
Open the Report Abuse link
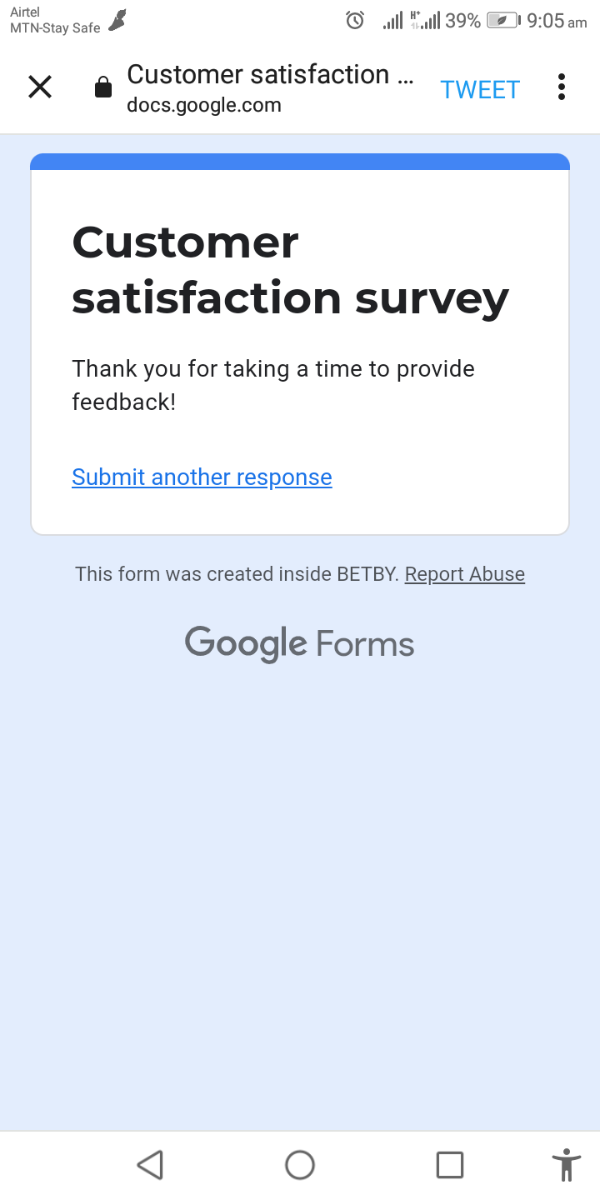point(465,574)
